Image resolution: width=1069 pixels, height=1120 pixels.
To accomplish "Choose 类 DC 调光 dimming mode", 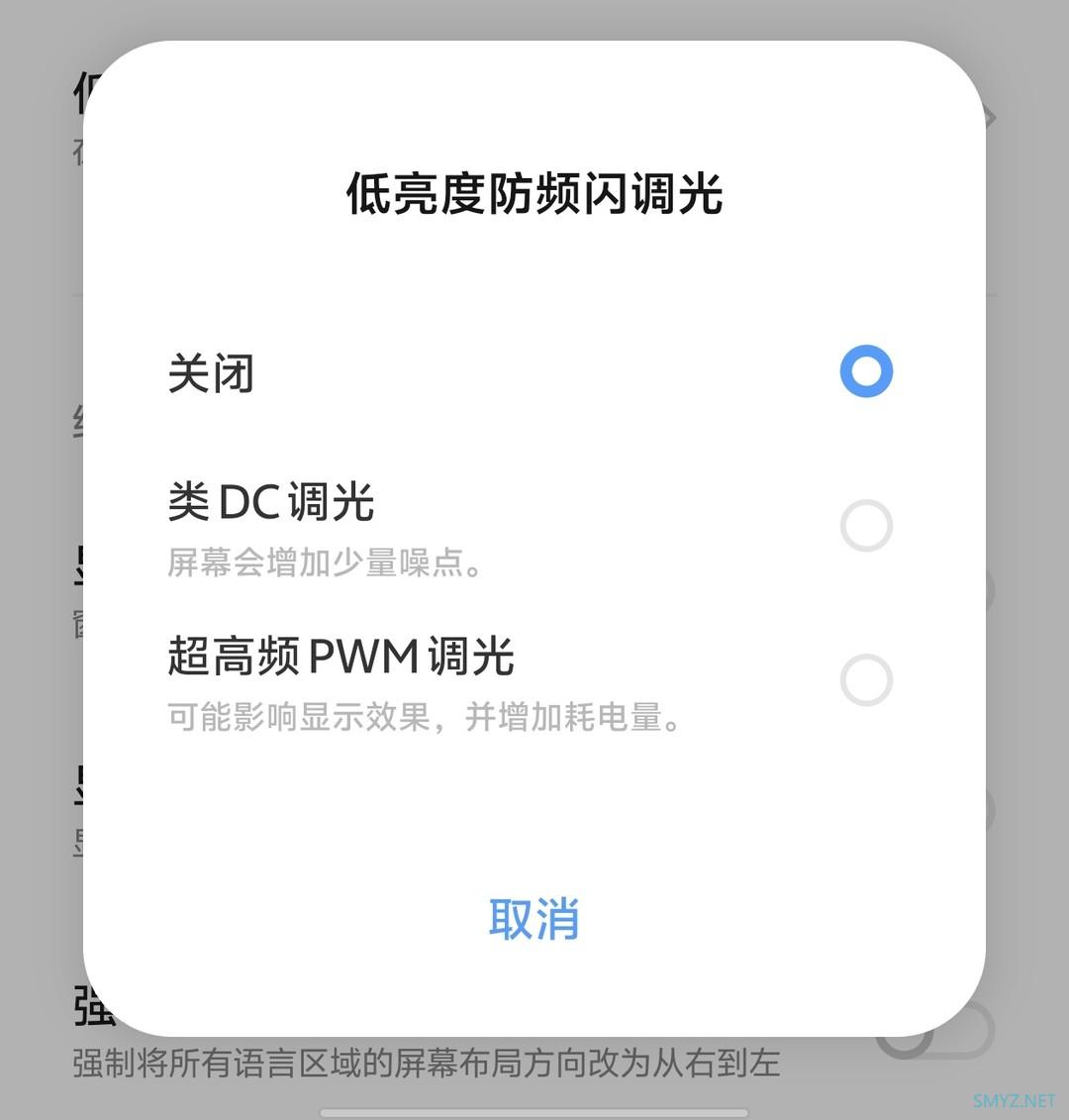I will (x=865, y=526).
